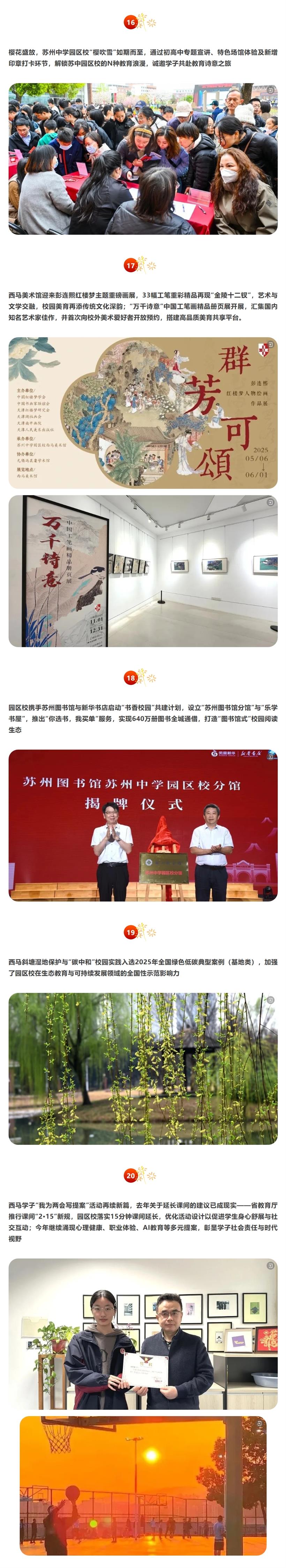The width and height of the screenshot is (286, 1568).
Task: Tap the corner icon on unveiling ceremony photo
Action: point(271,757)
